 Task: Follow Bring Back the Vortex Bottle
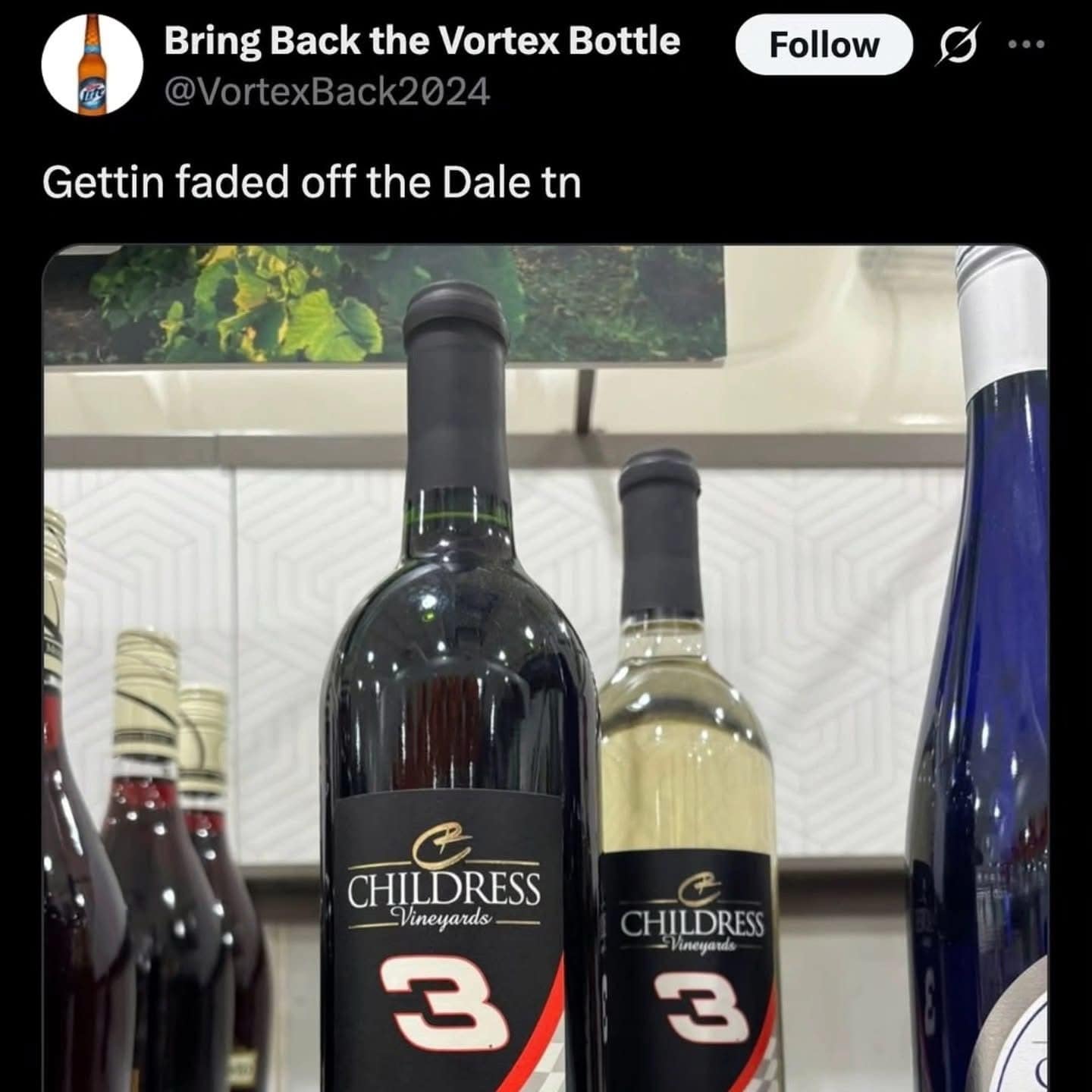coord(824,45)
